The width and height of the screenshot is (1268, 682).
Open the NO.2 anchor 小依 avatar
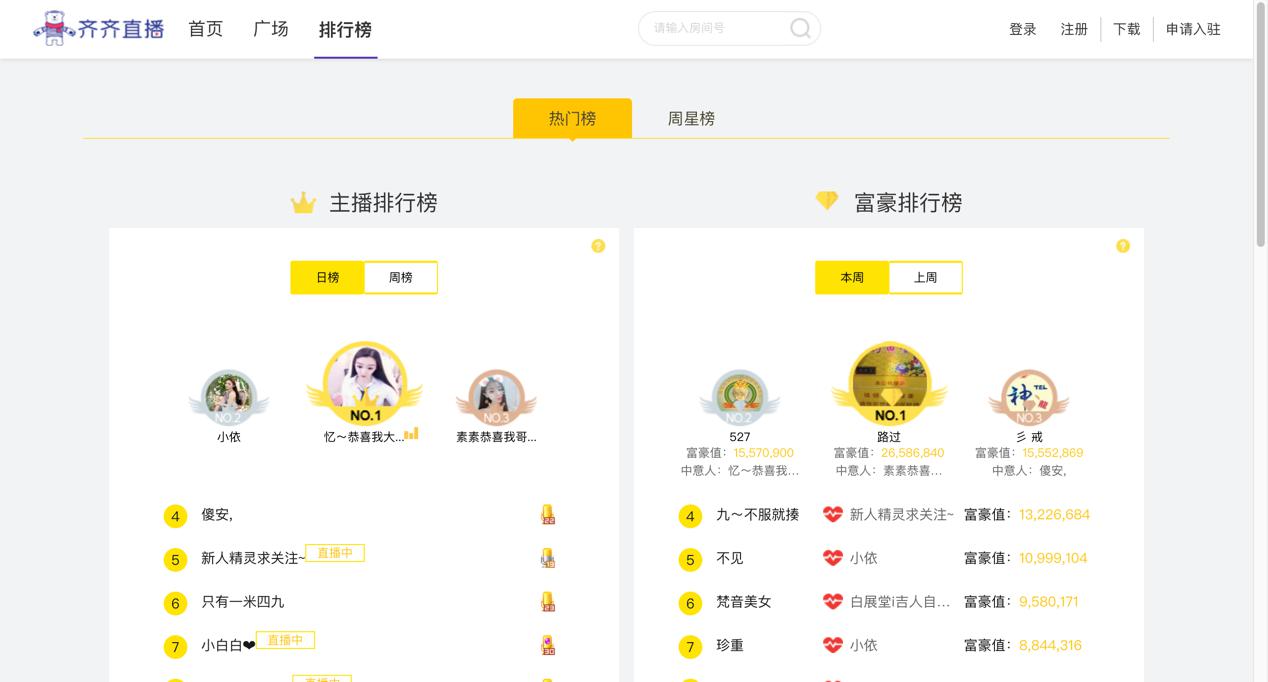pyautogui.click(x=229, y=396)
